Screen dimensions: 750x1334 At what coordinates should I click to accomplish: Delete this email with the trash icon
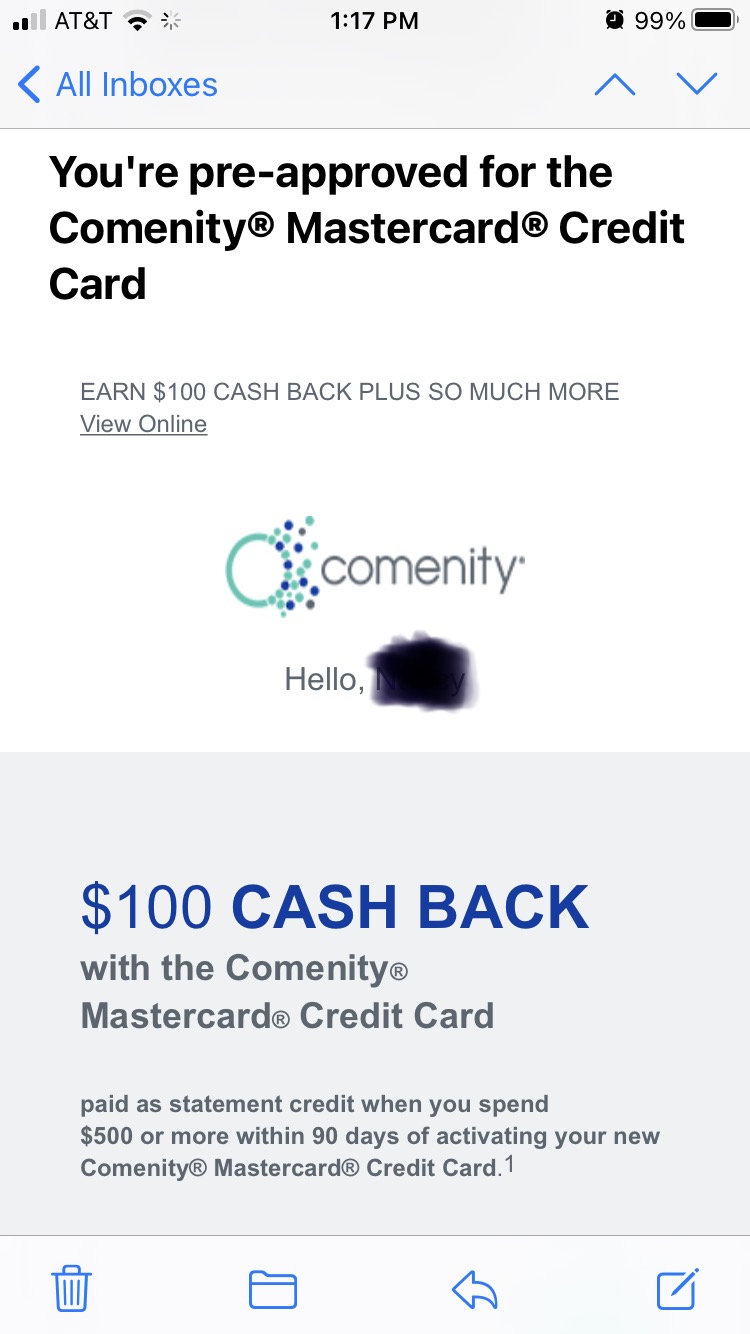coord(71,1288)
